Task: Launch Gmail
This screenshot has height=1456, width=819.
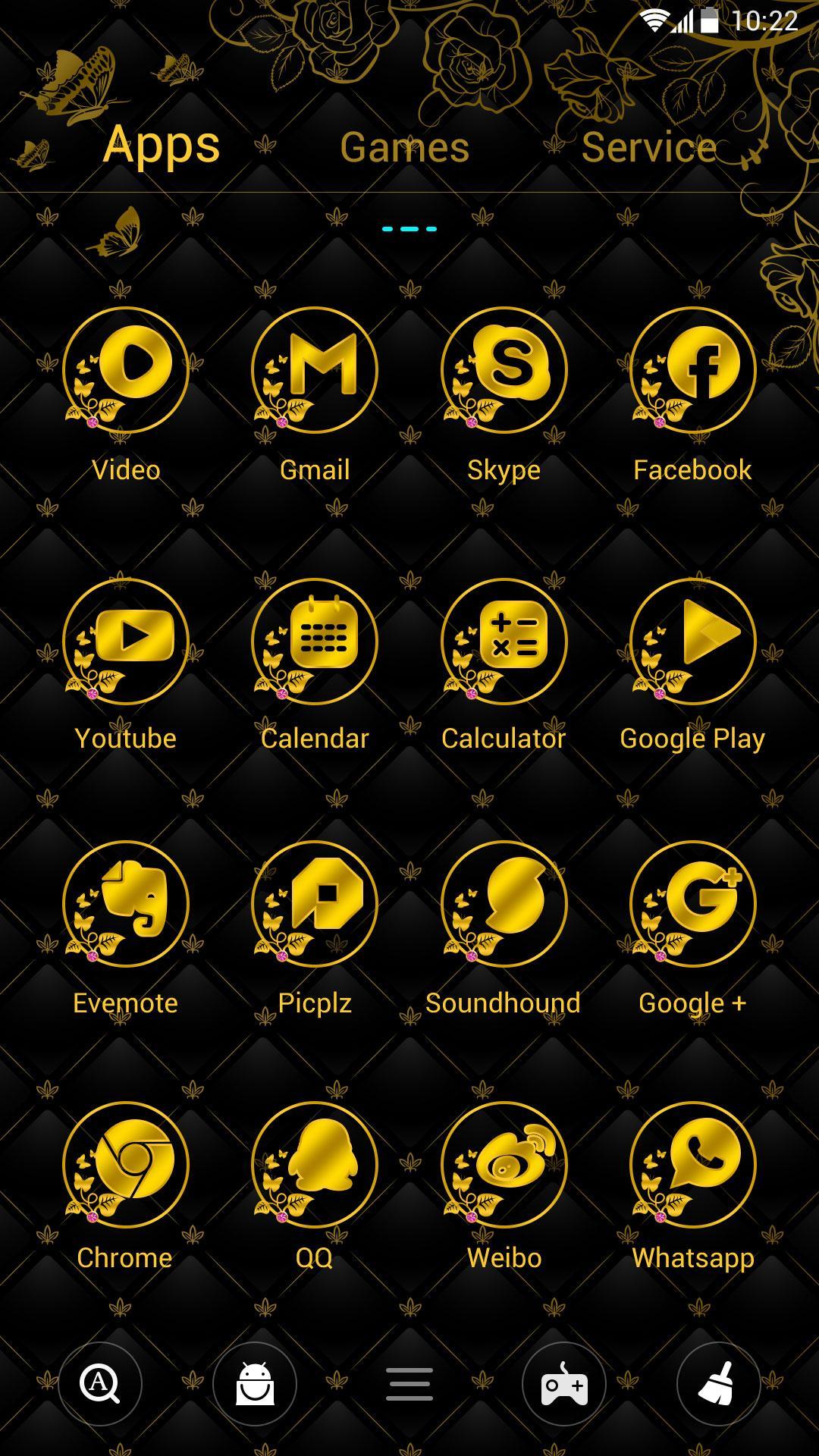Action: pos(315,370)
